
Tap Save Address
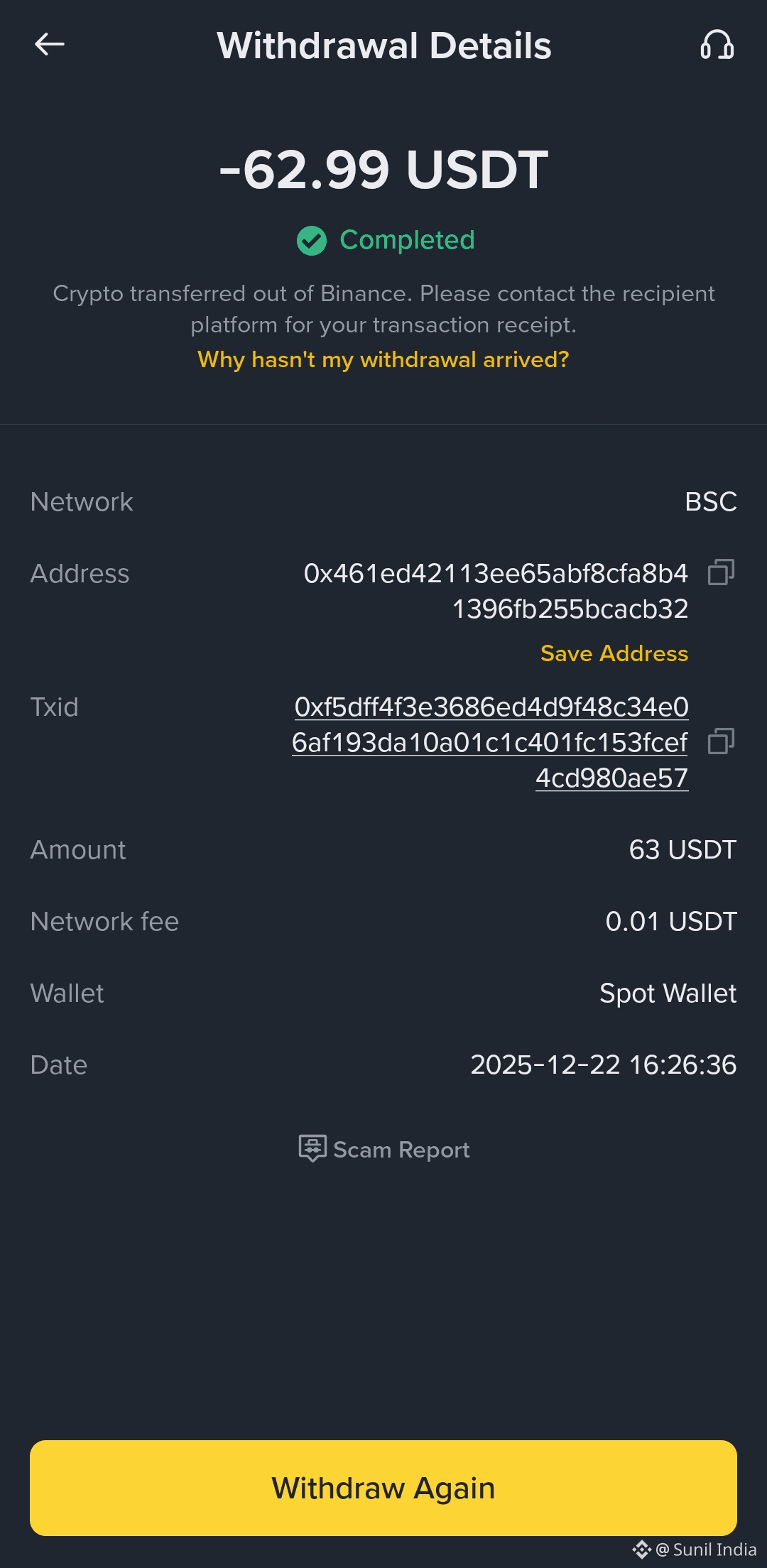pos(614,653)
